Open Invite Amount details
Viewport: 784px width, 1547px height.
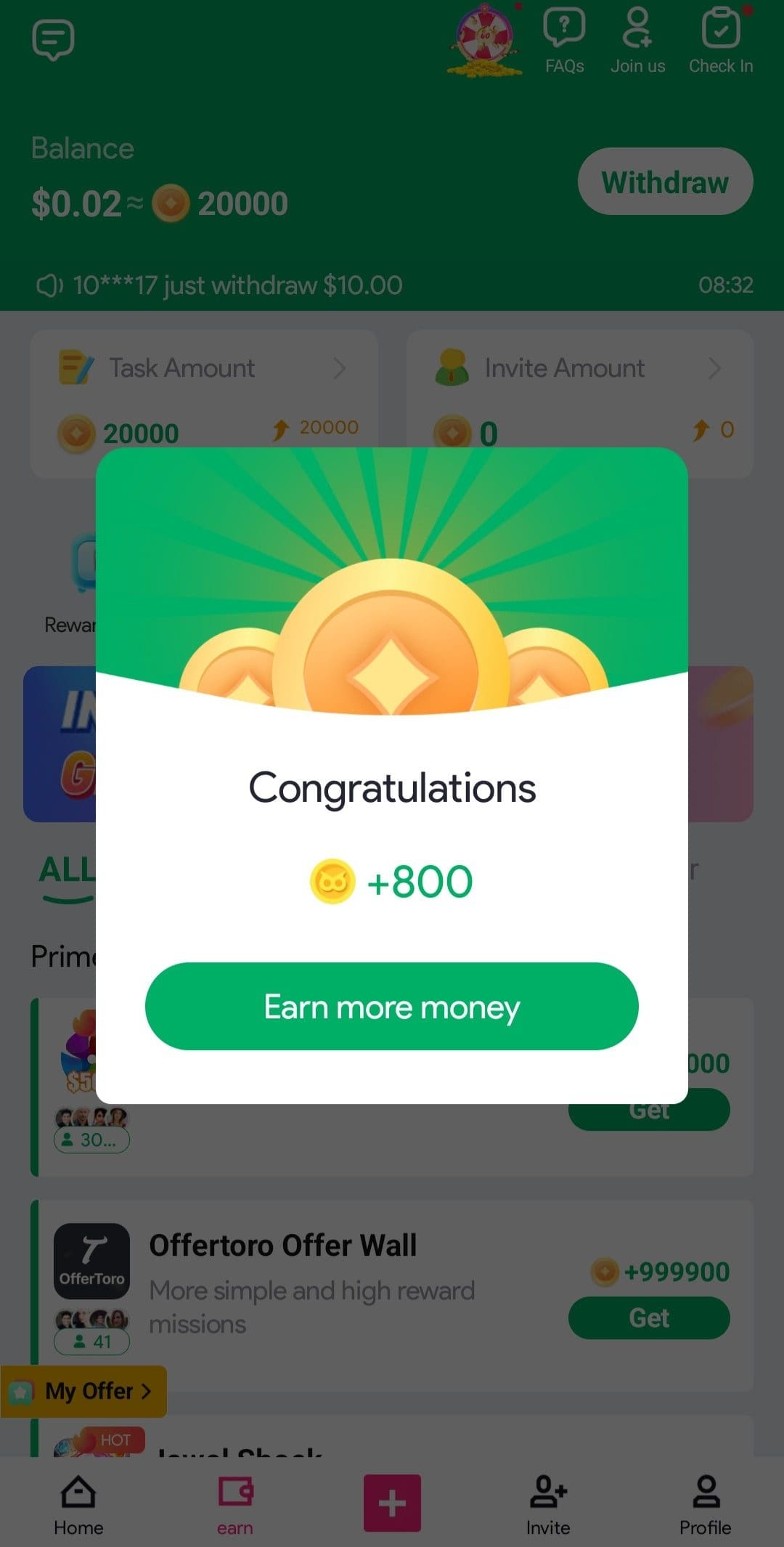point(579,368)
